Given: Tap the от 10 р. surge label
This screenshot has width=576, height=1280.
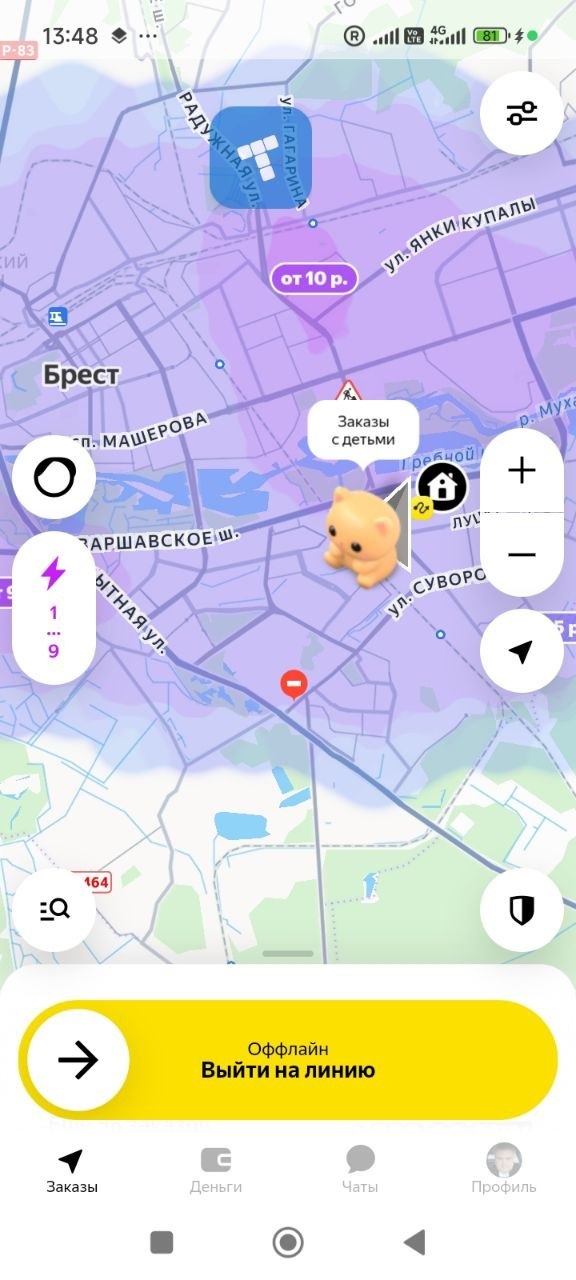Looking at the screenshot, I should 314,279.
